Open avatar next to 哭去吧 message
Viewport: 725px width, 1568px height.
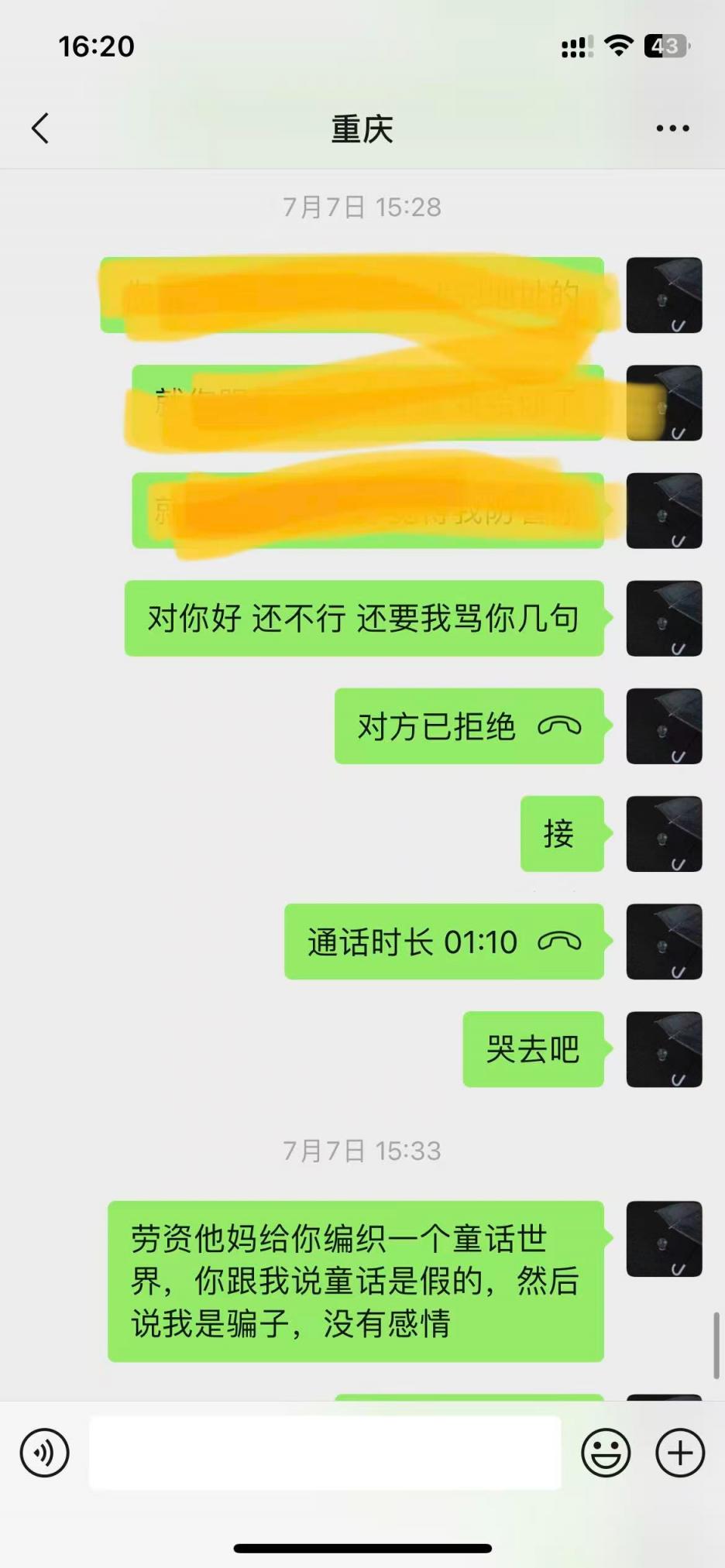click(664, 1049)
